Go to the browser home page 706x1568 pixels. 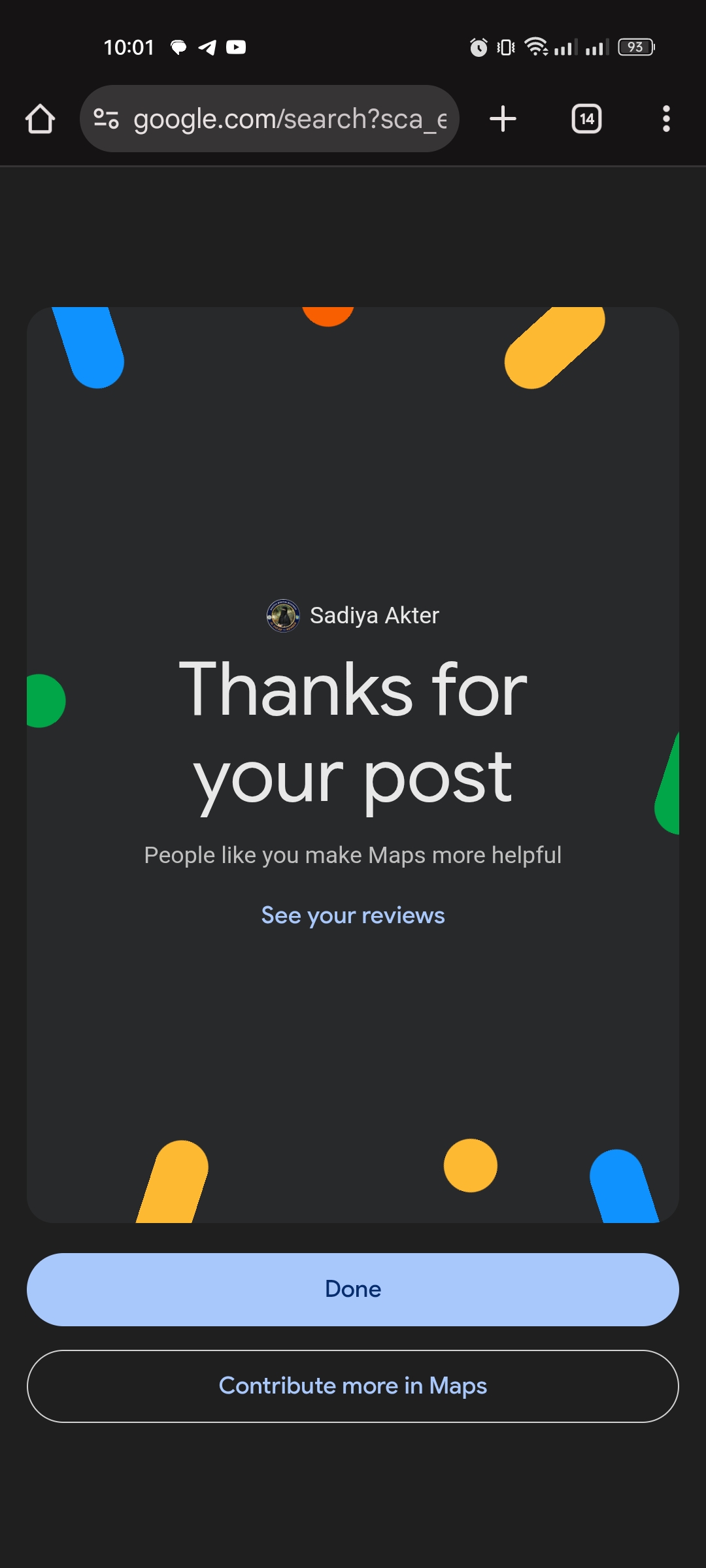point(40,119)
